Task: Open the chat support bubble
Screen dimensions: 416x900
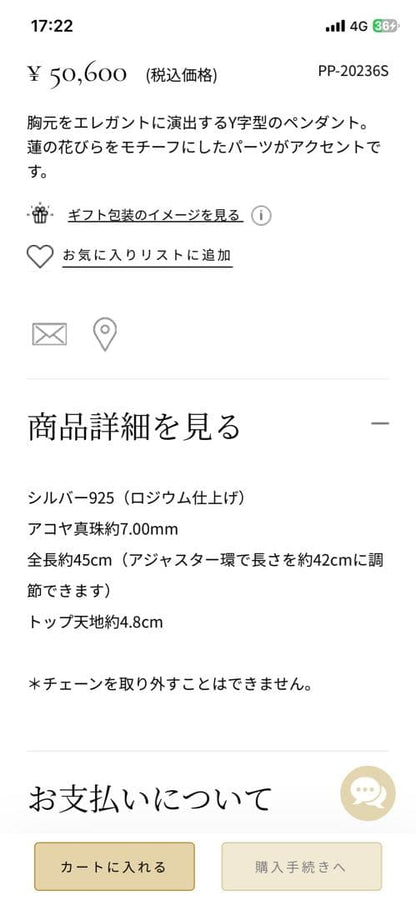Action: (x=368, y=793)
